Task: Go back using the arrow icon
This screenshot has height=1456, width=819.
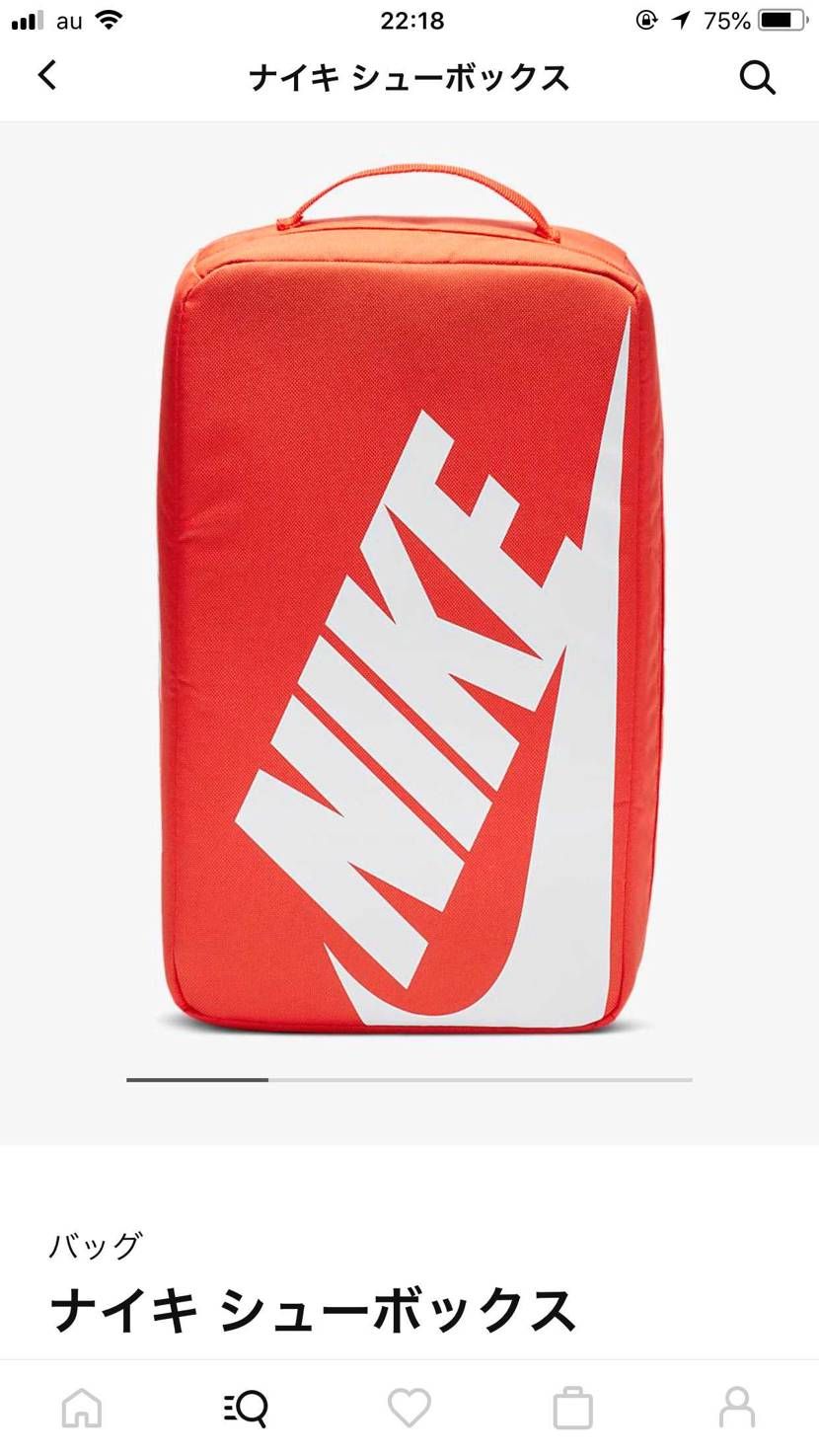Action: point(46,76)
